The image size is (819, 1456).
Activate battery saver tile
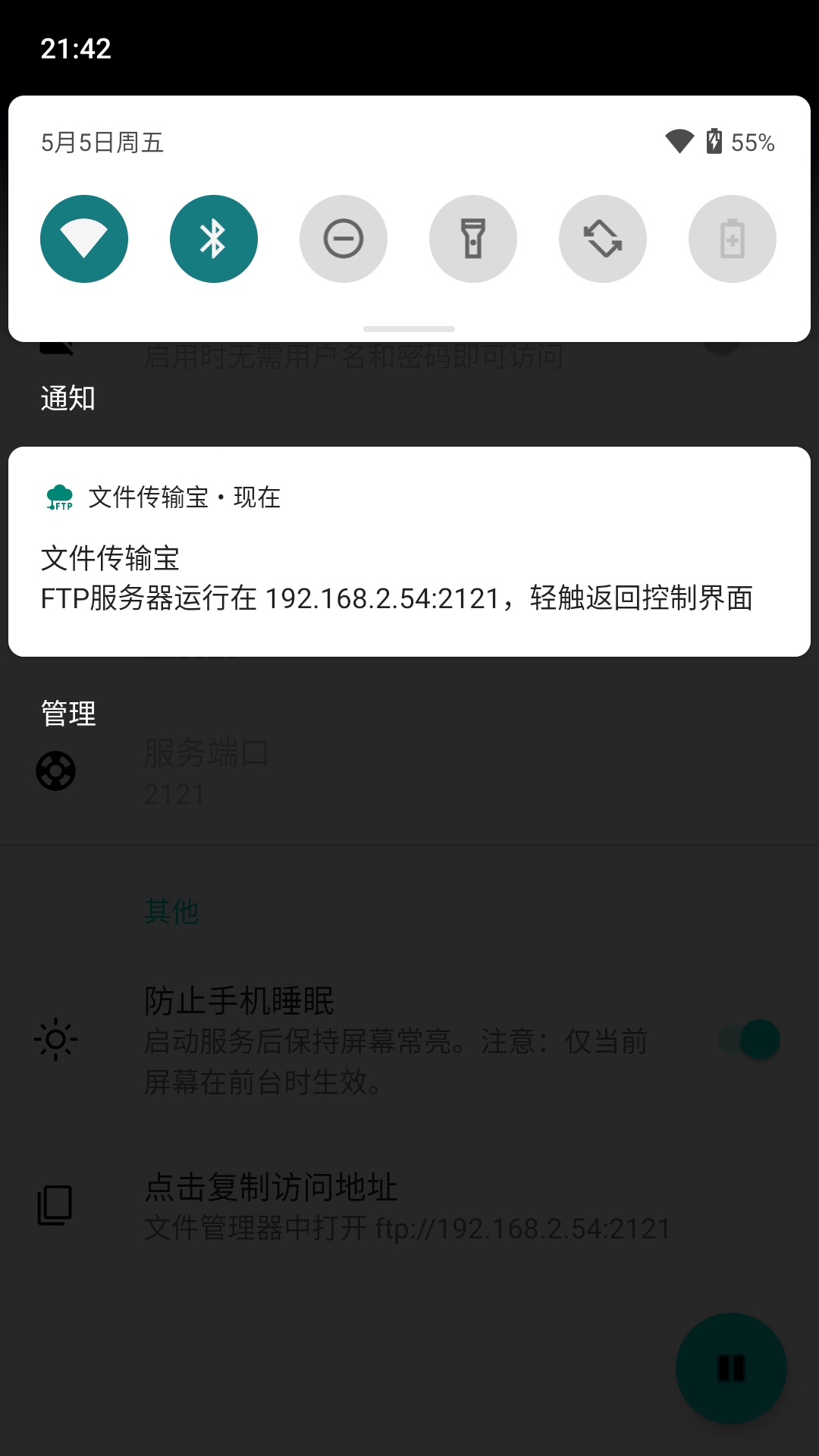point(732,238)
